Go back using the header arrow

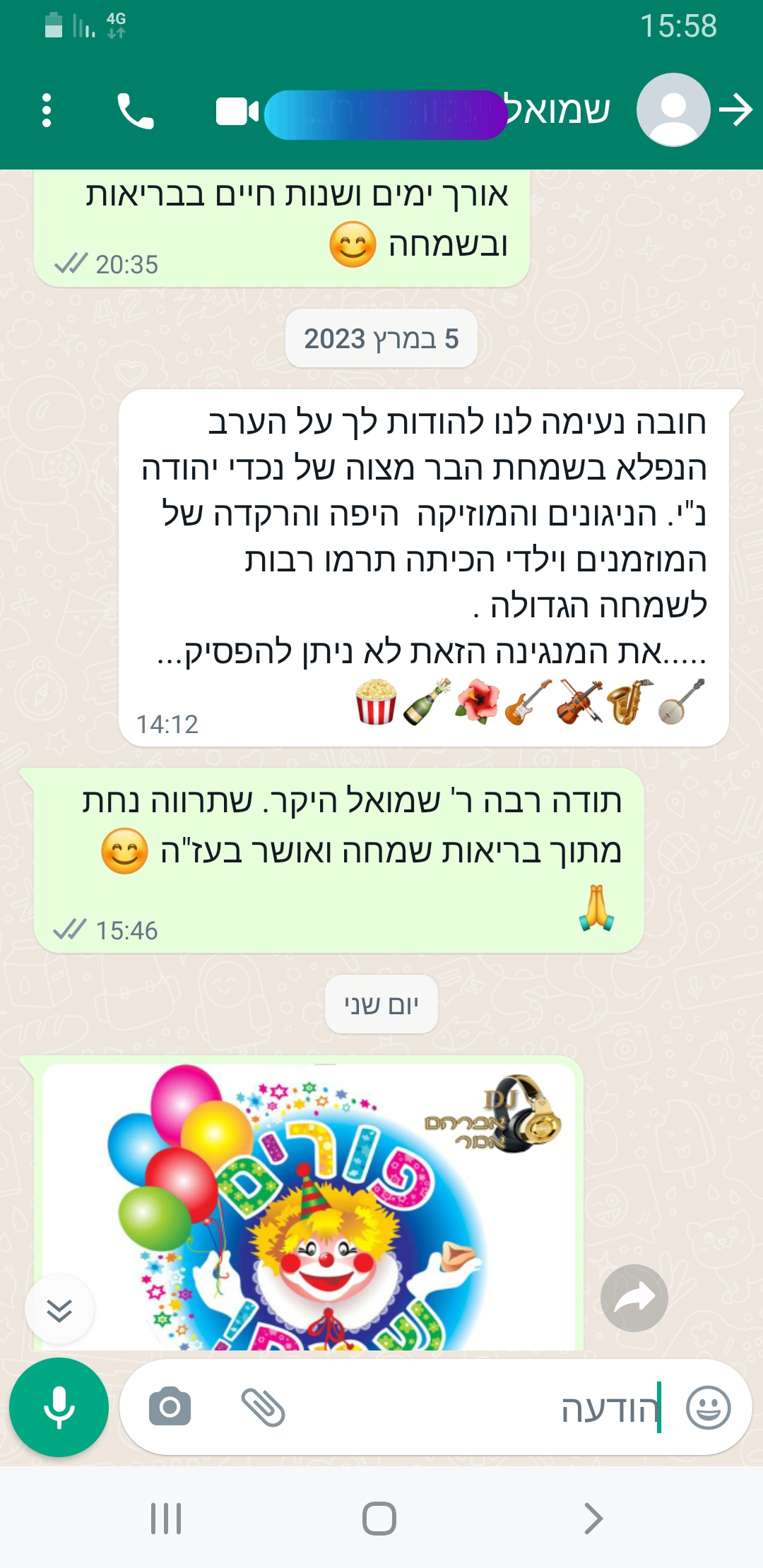(x=735, y=110)
